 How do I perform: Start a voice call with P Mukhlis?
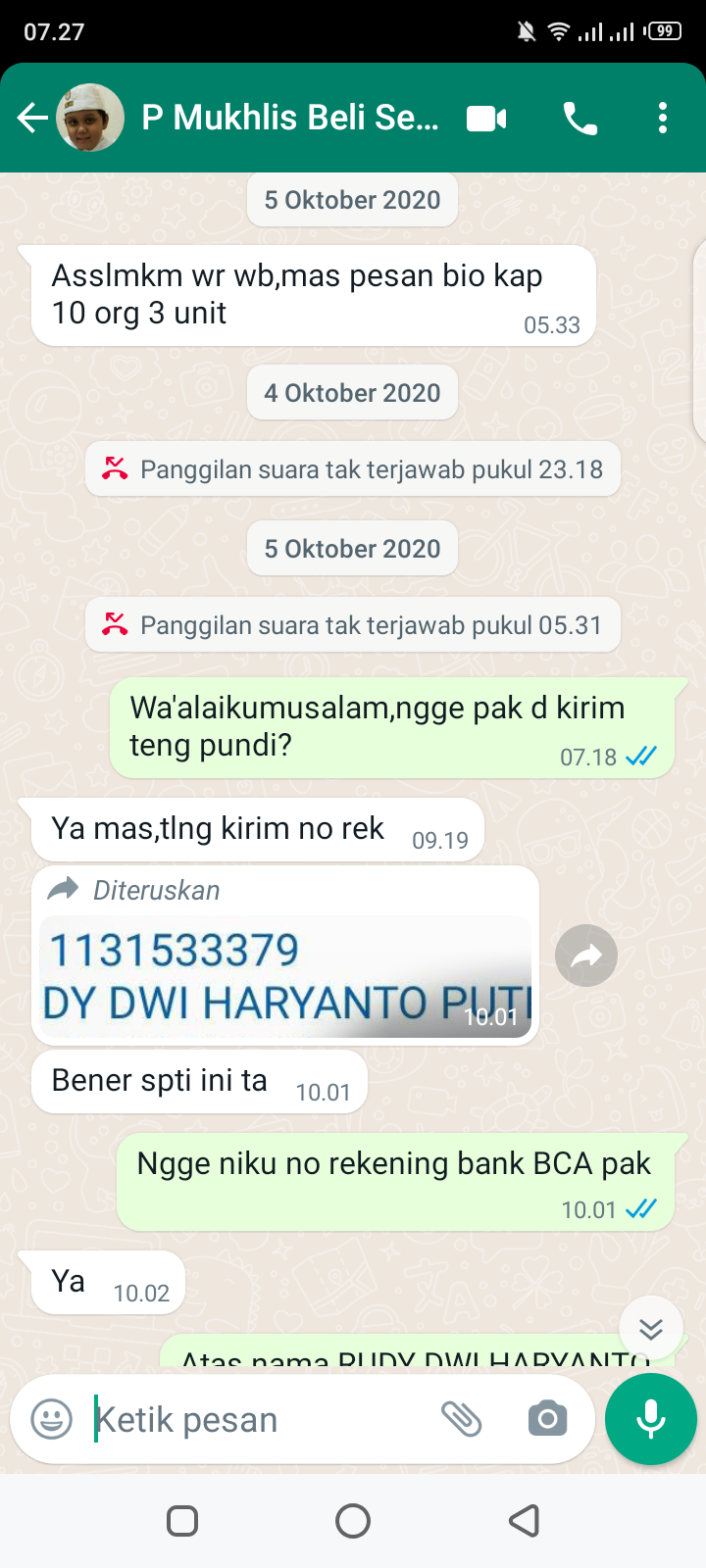coord(580,119)
